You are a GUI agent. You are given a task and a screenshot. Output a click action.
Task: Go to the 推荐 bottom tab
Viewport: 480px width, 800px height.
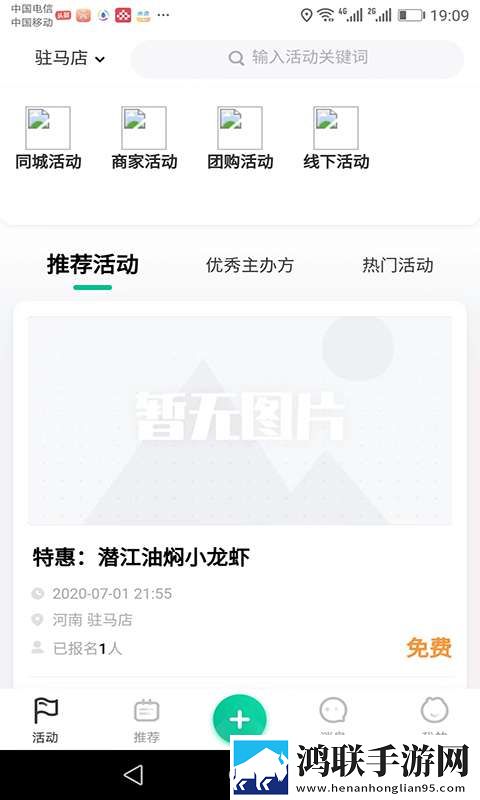[146, 720]
